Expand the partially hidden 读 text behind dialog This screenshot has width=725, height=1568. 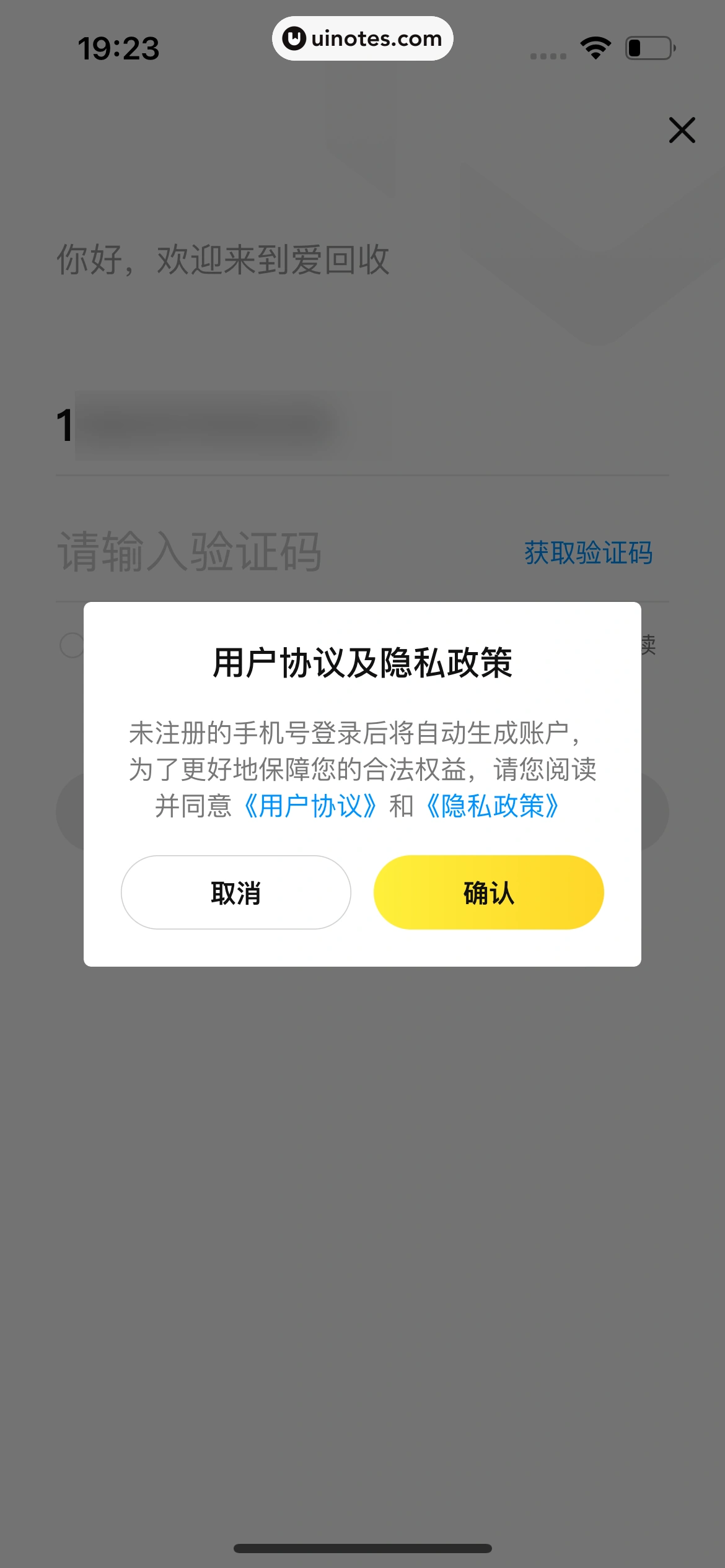[x=648, y=646]
